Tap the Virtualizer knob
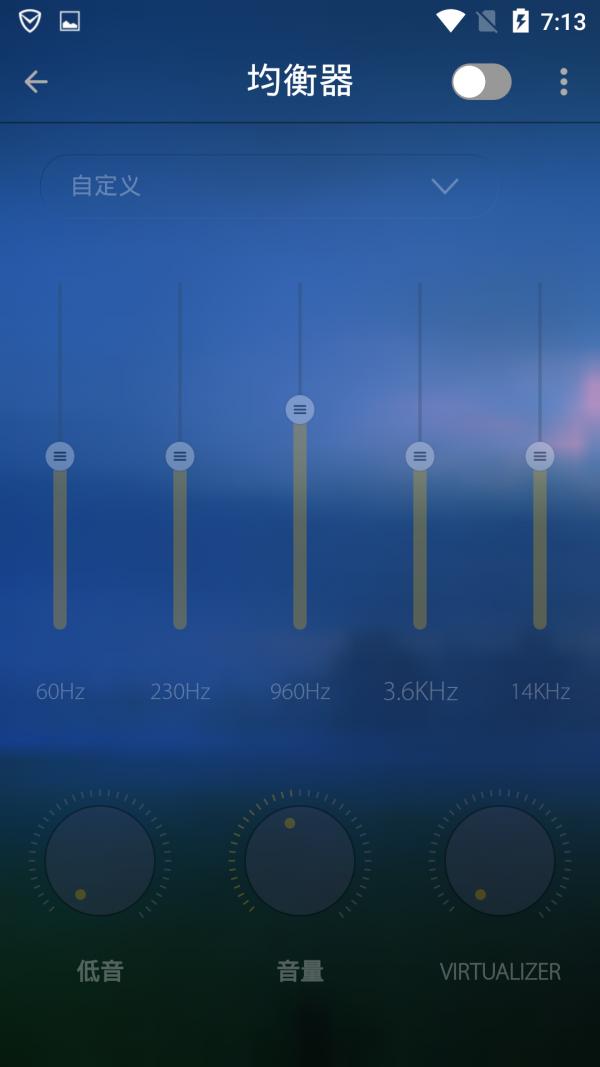 [x=500, y=860]
